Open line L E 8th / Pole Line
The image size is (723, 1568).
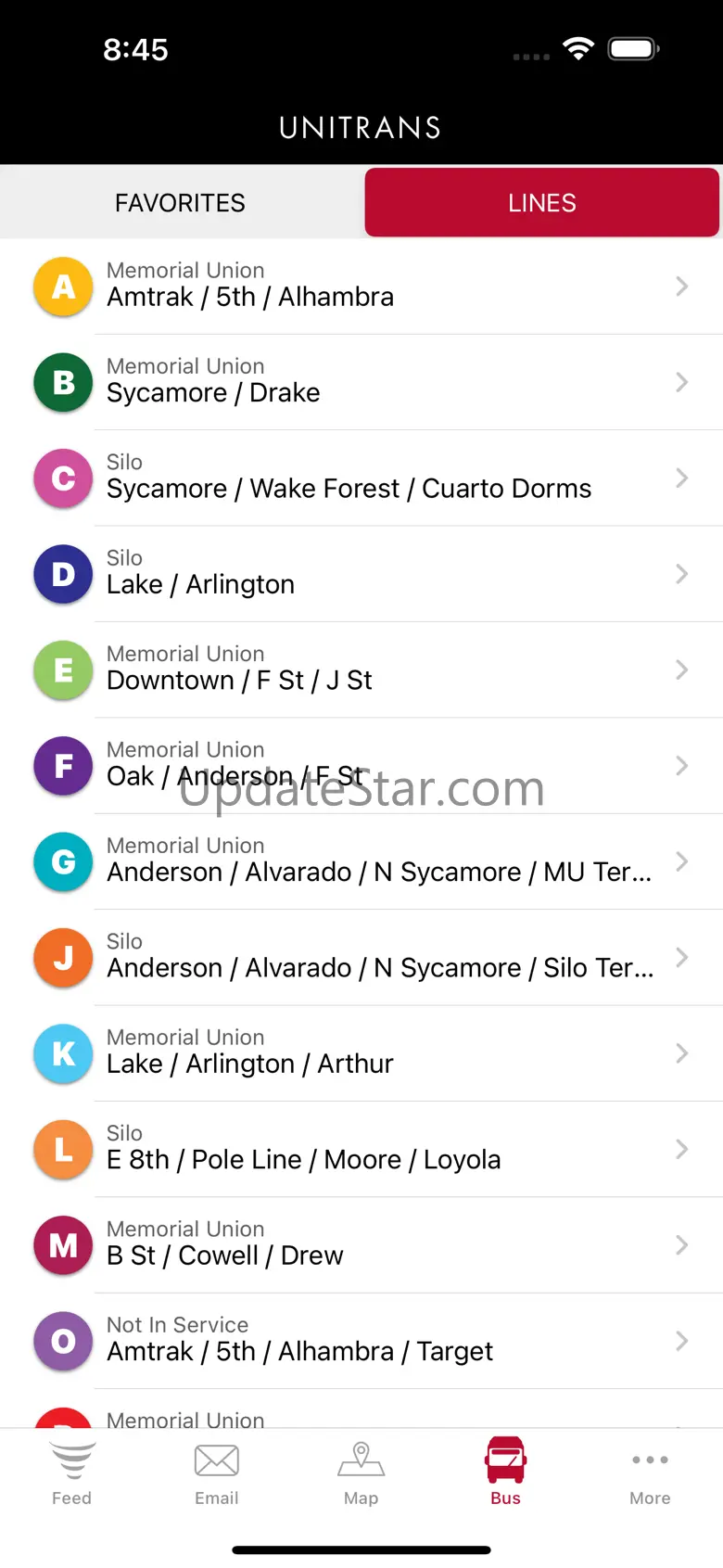[361, 1148]
